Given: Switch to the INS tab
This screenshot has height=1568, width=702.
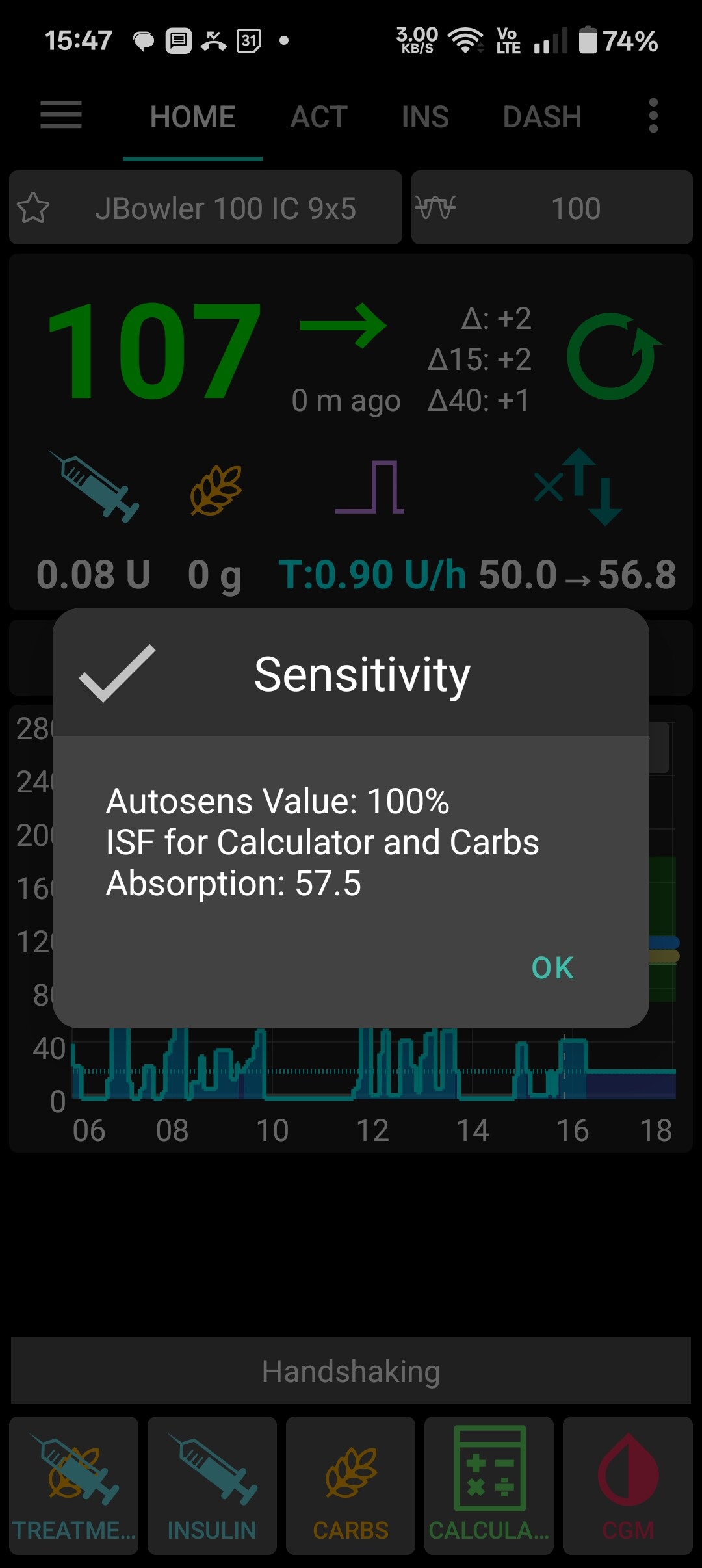Looking at the screenshot, I should 425,117.
